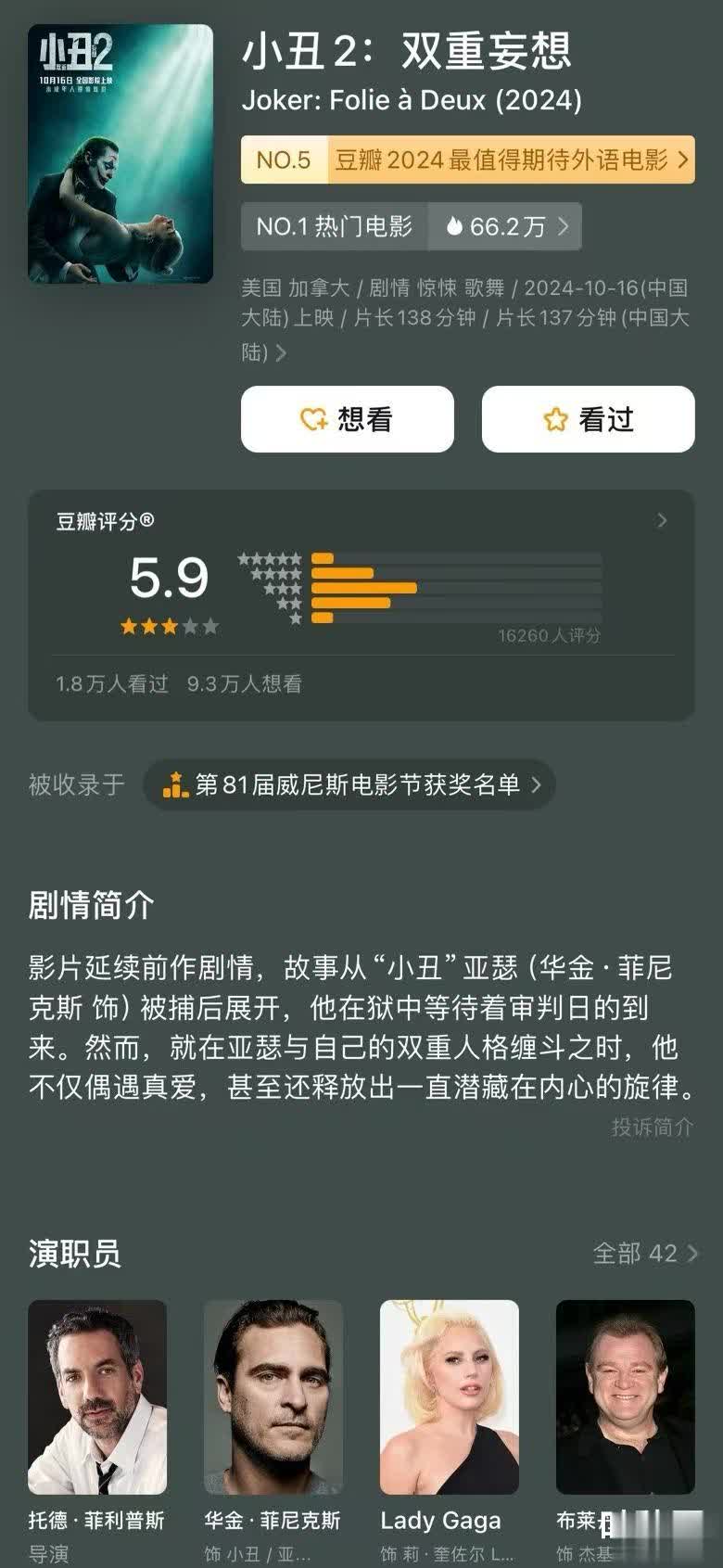The width and height of the screenshot is (723, 1568).
Task: Expand the movie release details line
Action: [x=281, y=352]
